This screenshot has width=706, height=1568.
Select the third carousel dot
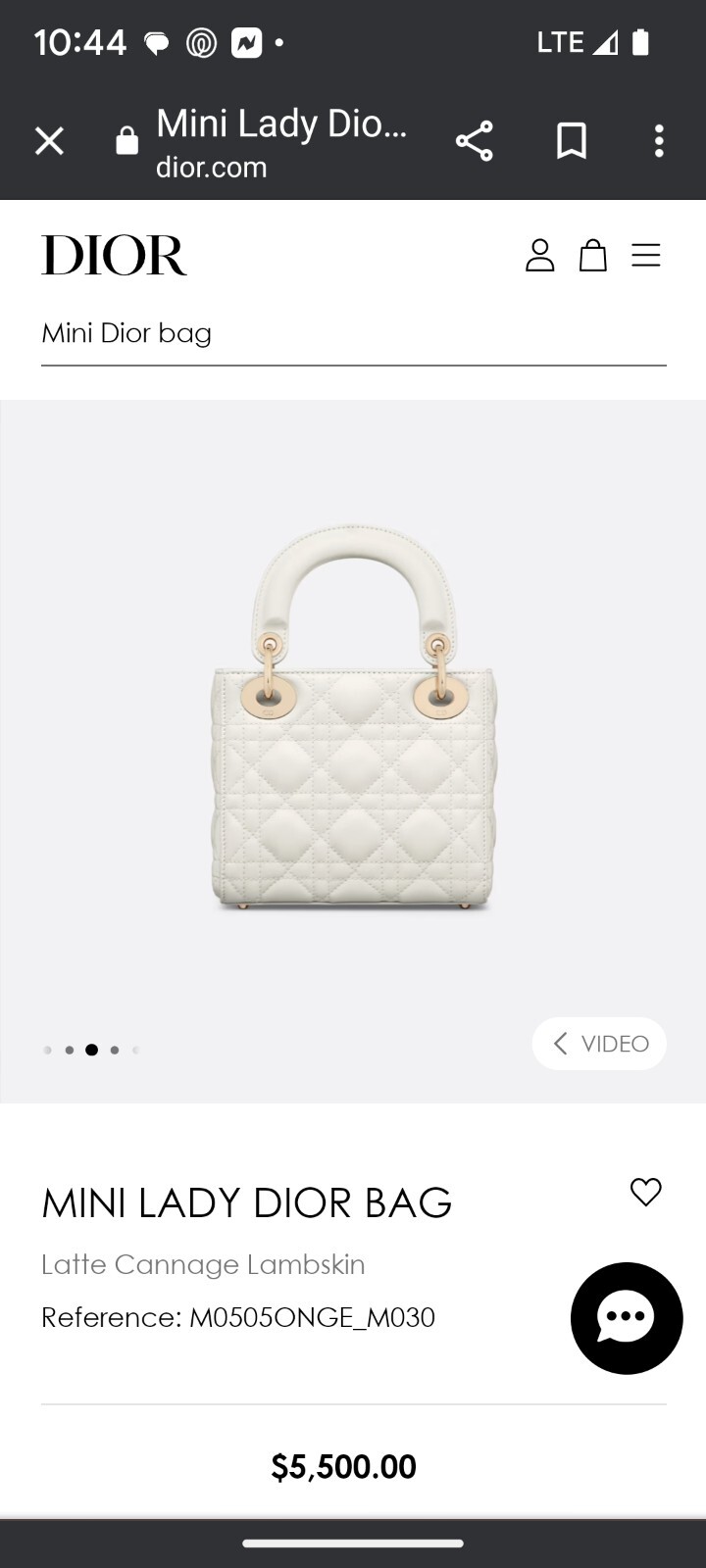(x=91, y=1049)
